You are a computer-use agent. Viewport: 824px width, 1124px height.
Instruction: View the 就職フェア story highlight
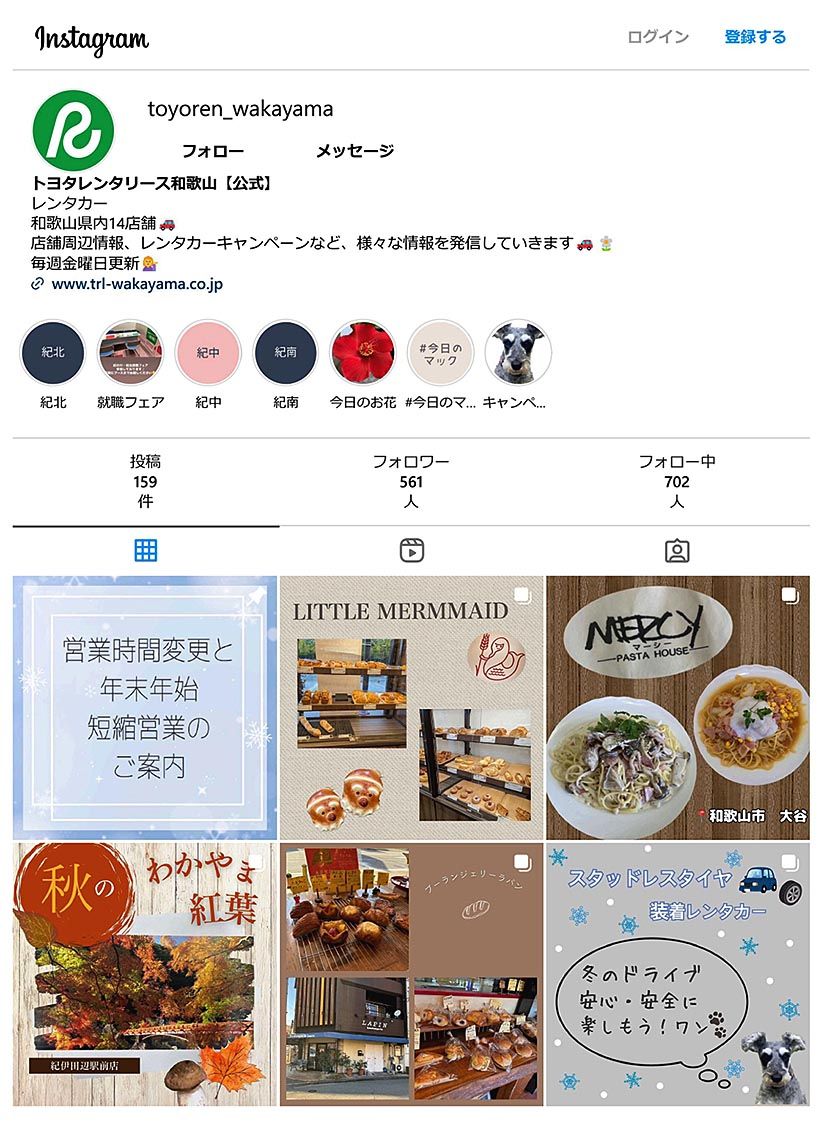pyautogui.click(x=130, y=353)
